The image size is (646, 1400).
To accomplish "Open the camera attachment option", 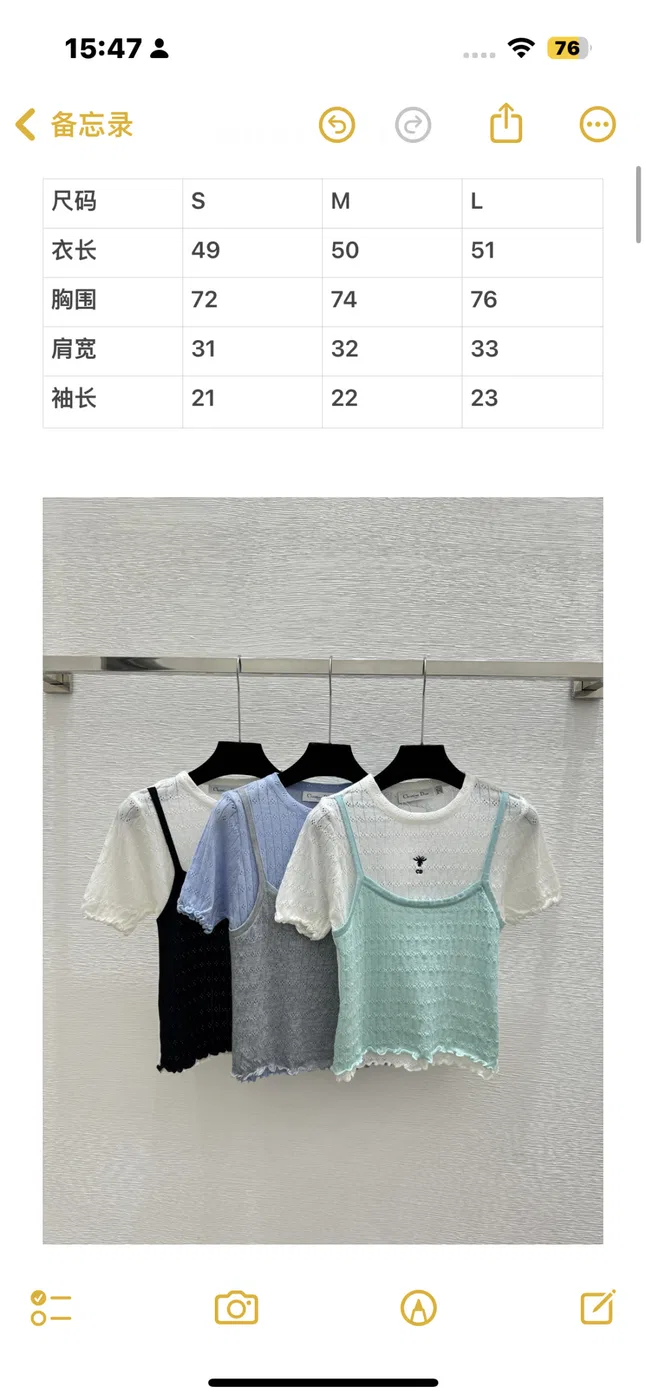I will click(x=237, y=1308).
